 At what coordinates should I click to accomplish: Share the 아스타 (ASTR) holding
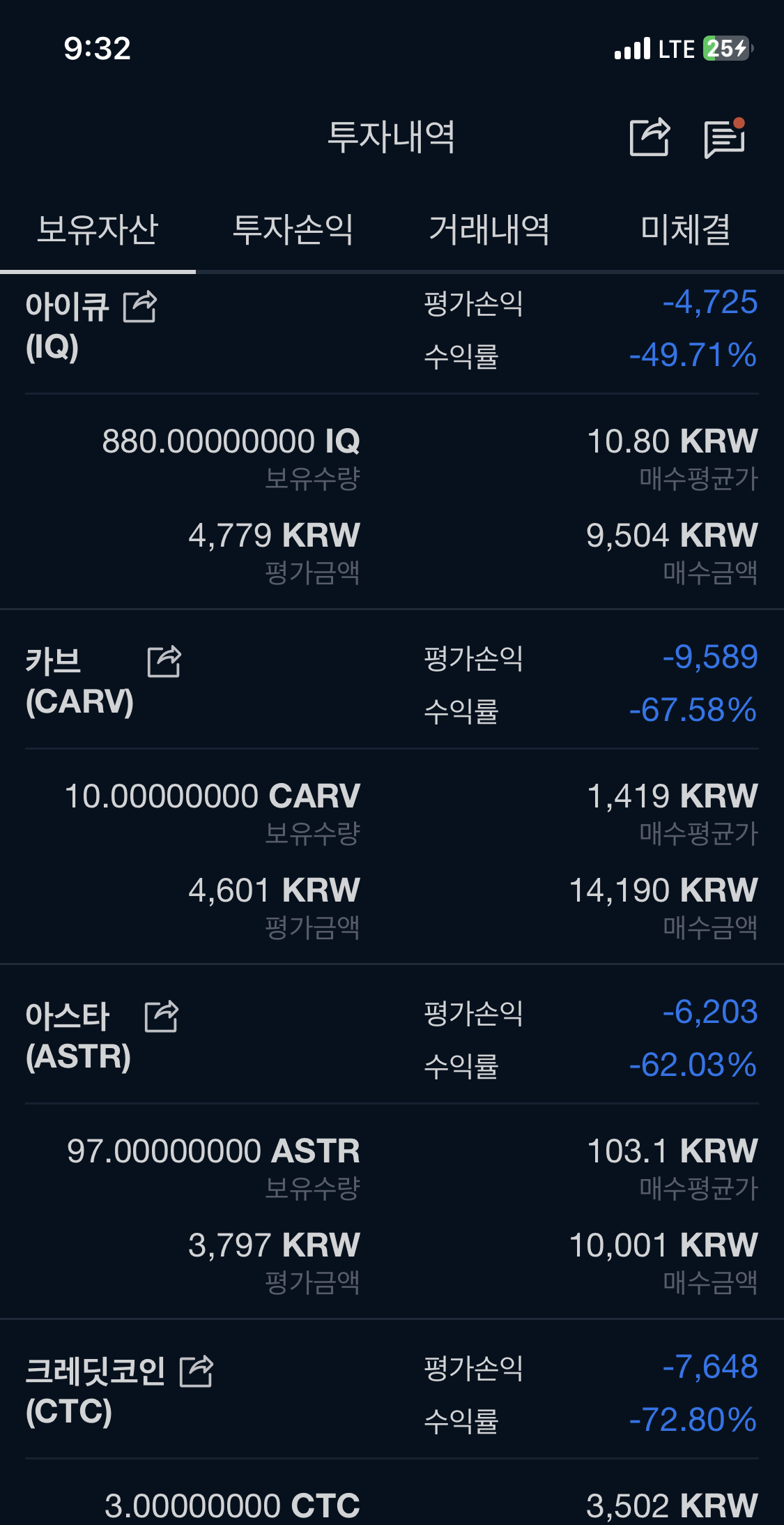162,1017
